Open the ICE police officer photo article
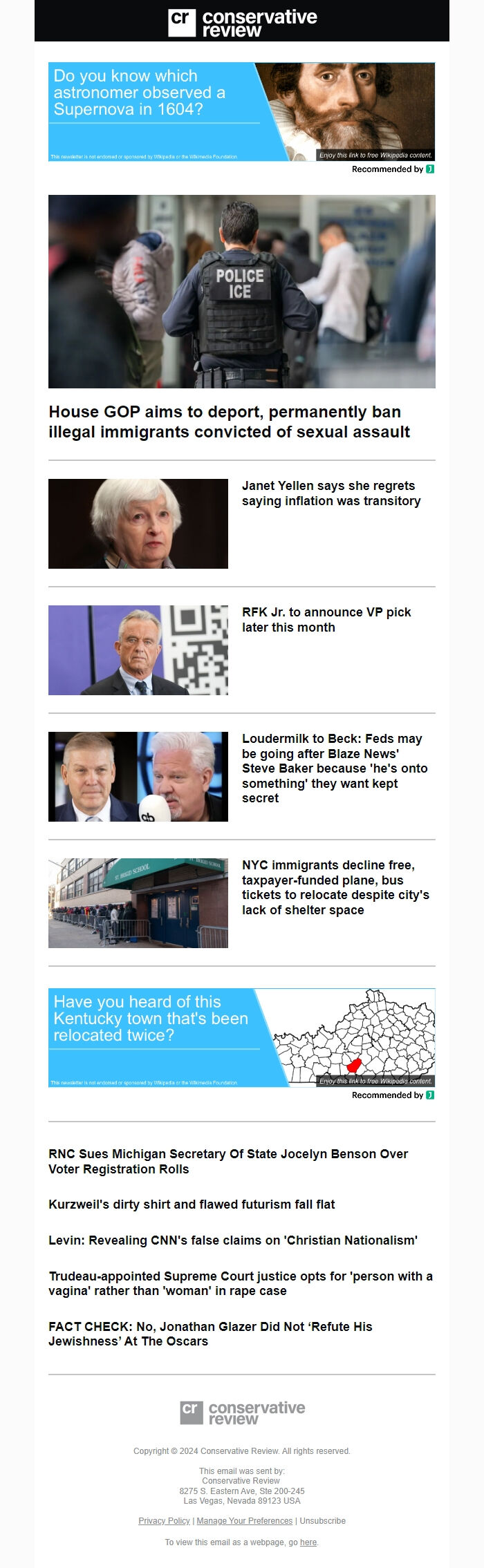 [241, 291]
